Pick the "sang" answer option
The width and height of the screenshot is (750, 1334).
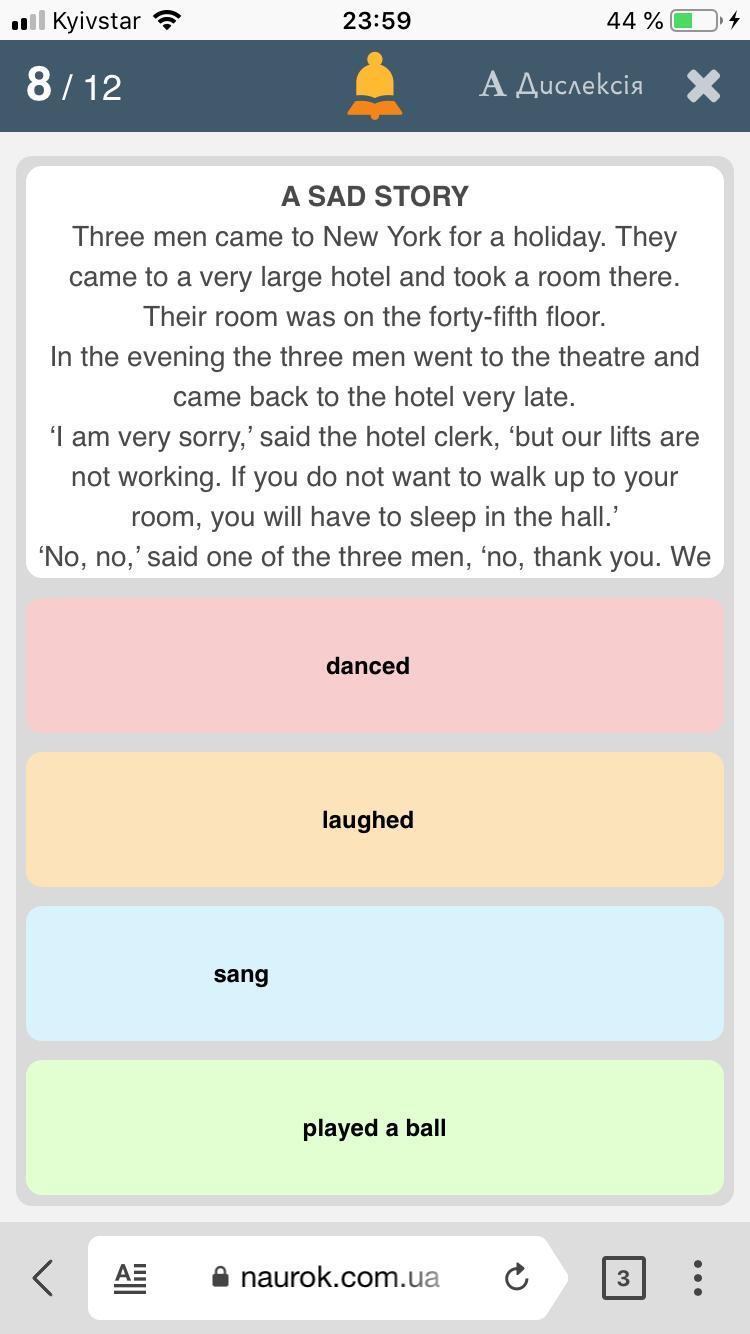point(374,974)
